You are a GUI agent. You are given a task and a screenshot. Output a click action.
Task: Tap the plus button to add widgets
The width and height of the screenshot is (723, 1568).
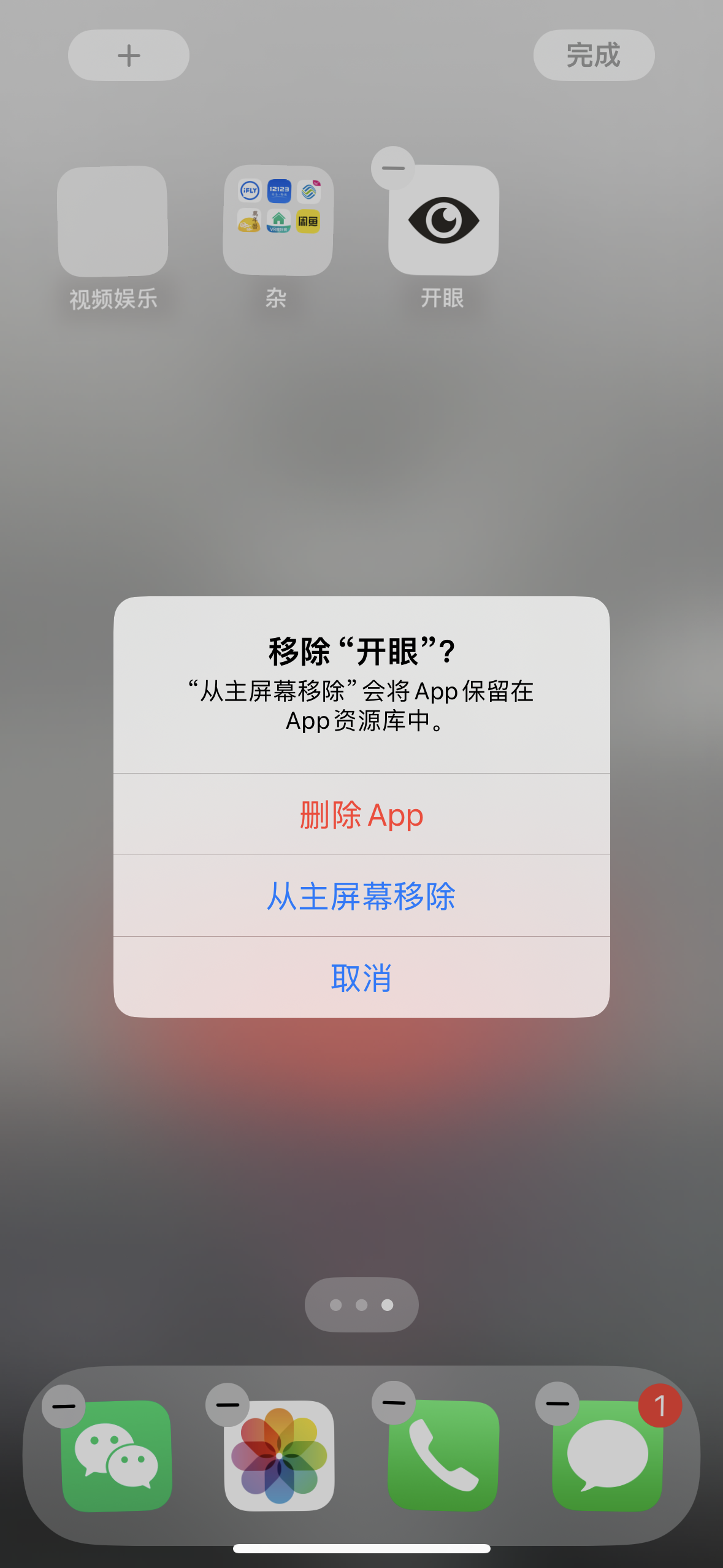129,55
